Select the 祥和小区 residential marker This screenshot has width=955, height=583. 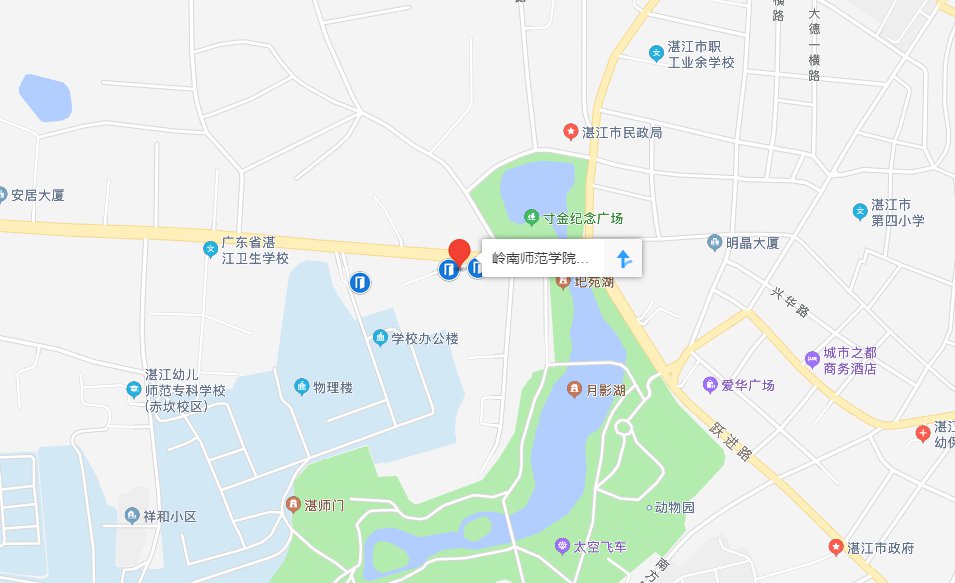[132, 516]
